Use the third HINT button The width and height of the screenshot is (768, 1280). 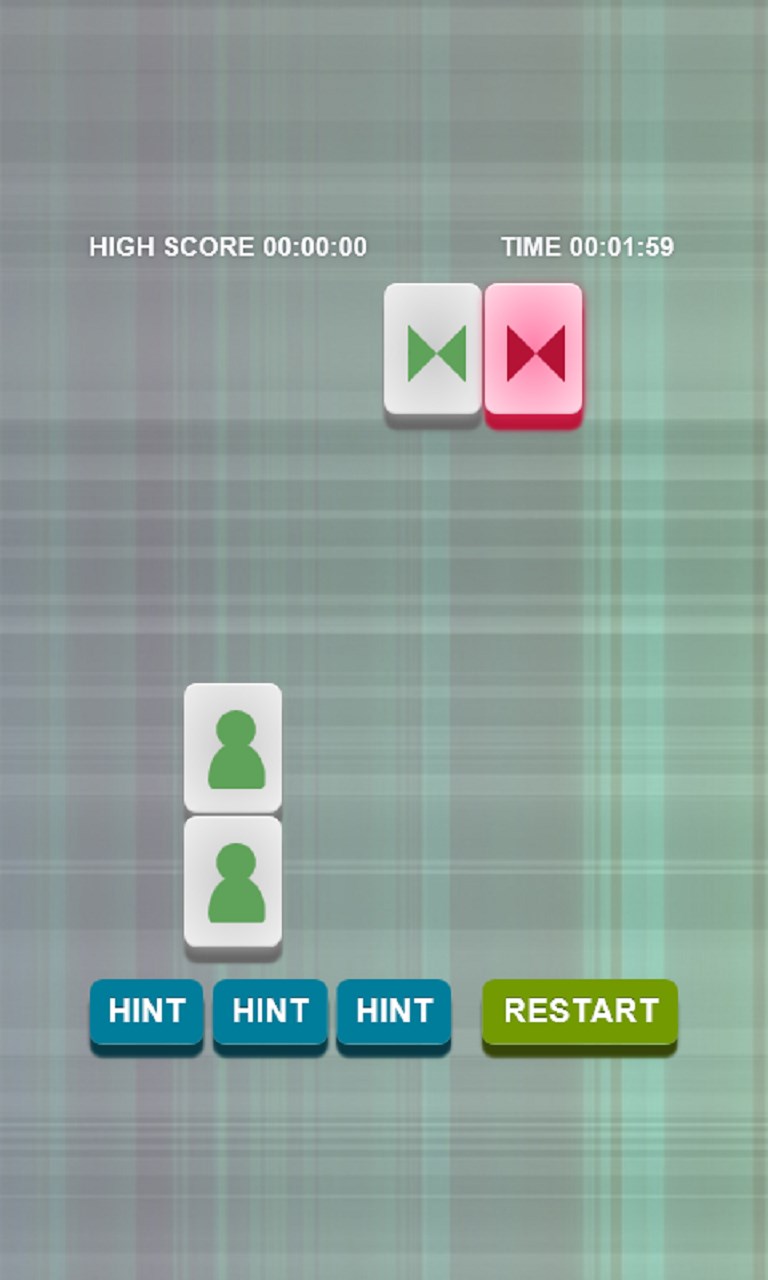[x=393, y=1011]
